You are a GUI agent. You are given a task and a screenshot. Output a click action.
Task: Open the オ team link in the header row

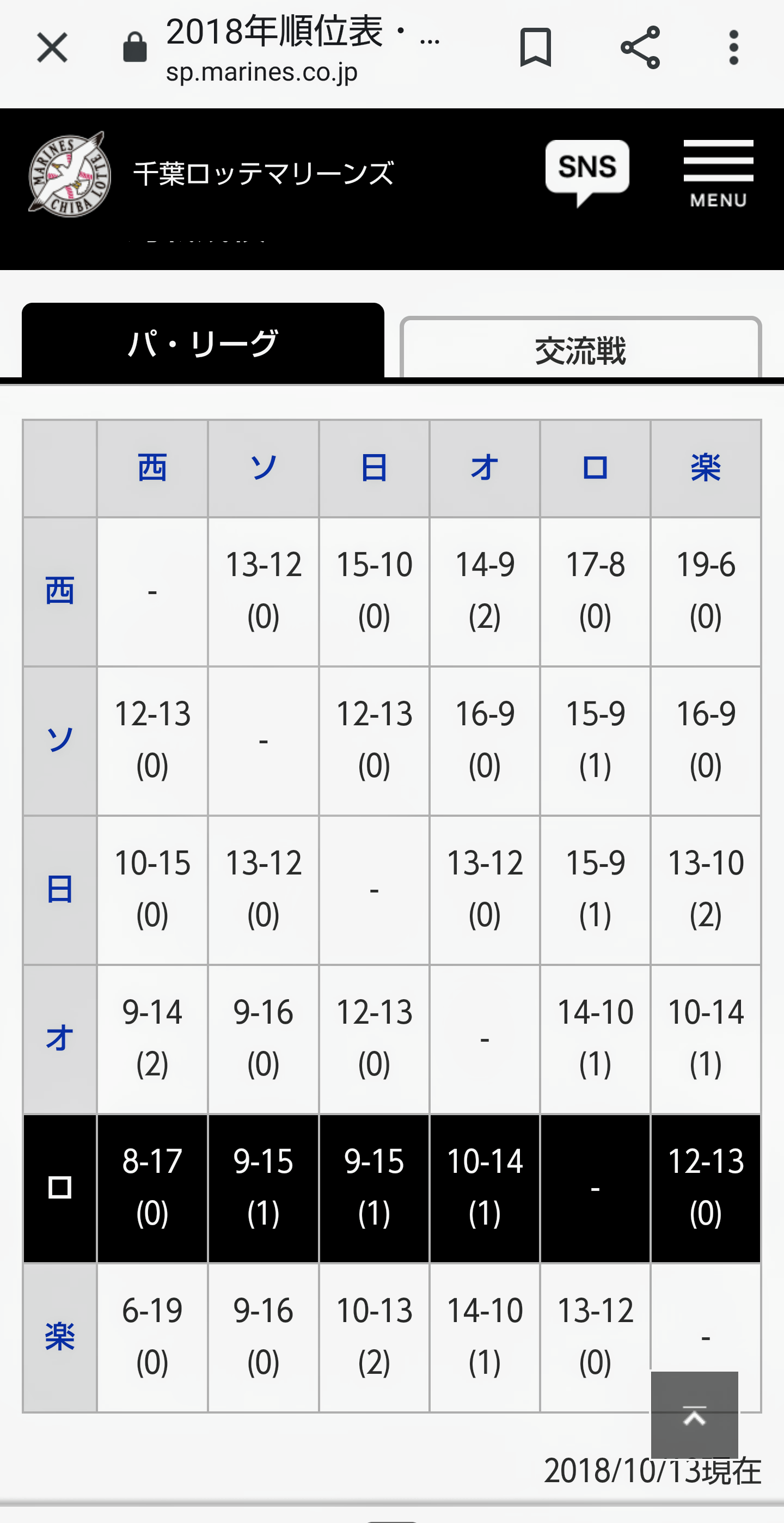(484, 468)
